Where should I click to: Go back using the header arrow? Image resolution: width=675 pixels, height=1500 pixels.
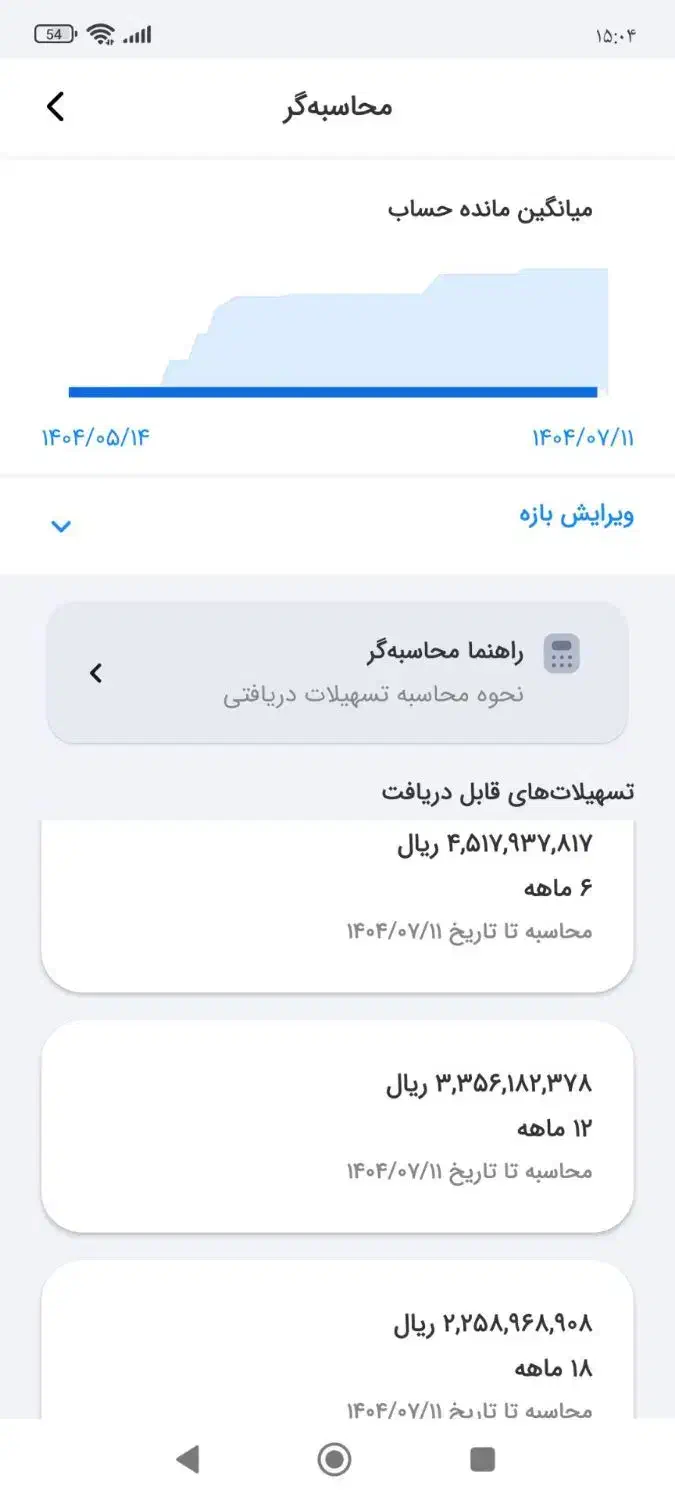click(x=55, y=107)
